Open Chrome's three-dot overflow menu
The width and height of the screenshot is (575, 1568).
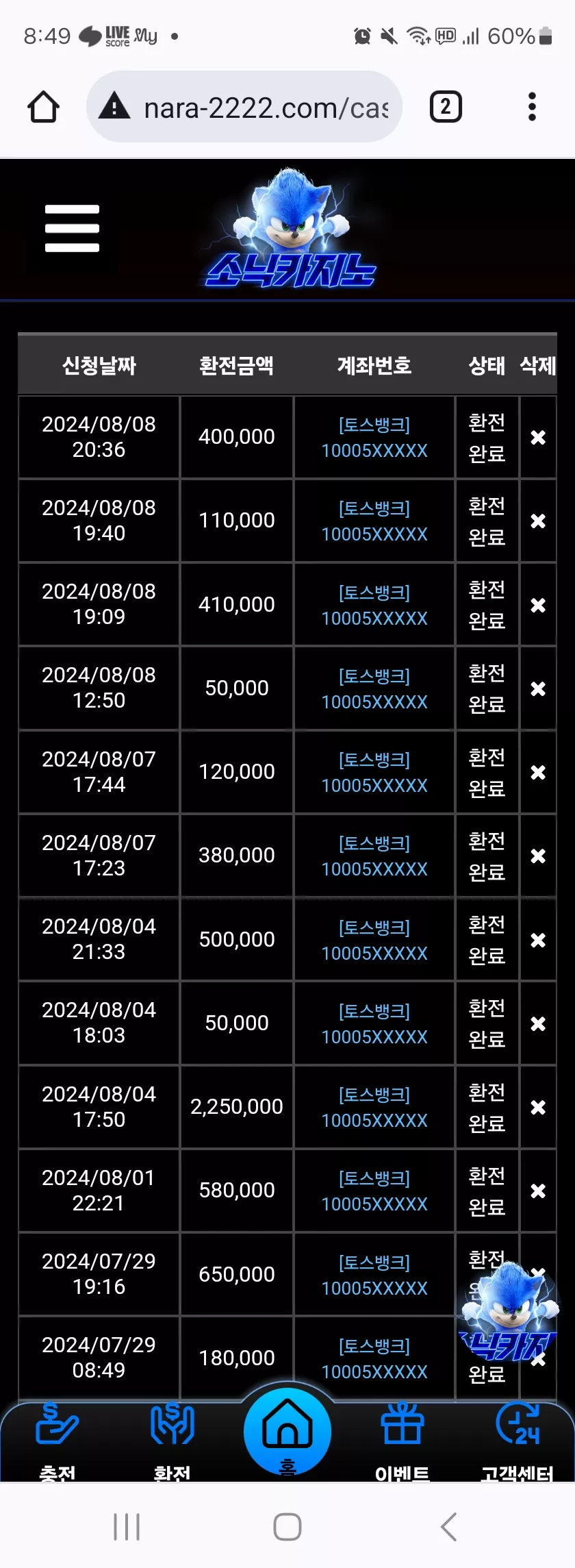pos(532,107)
